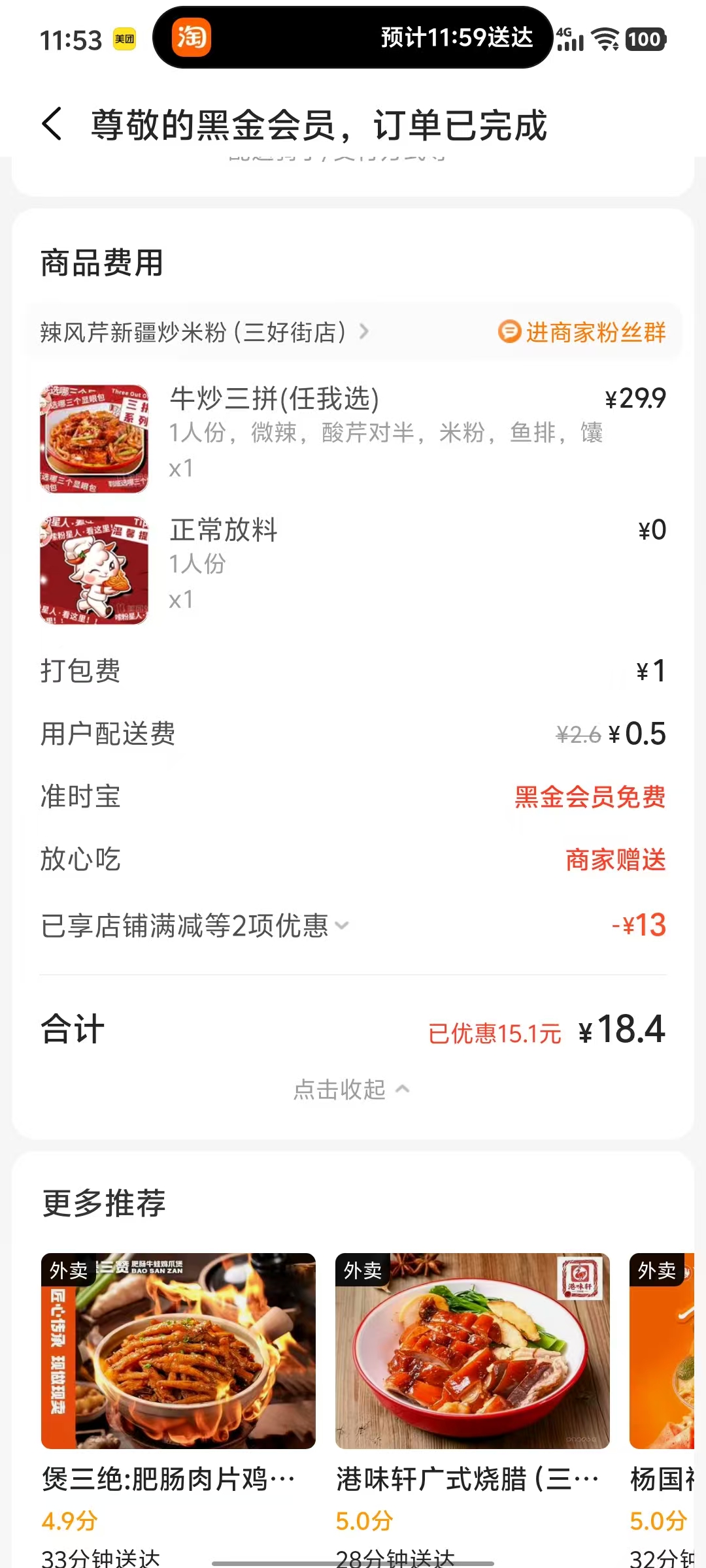Open 辣风芹新疆炒米粉 (三好街店) store page
Screen dimensions: 706x1568
pos(203,332)
